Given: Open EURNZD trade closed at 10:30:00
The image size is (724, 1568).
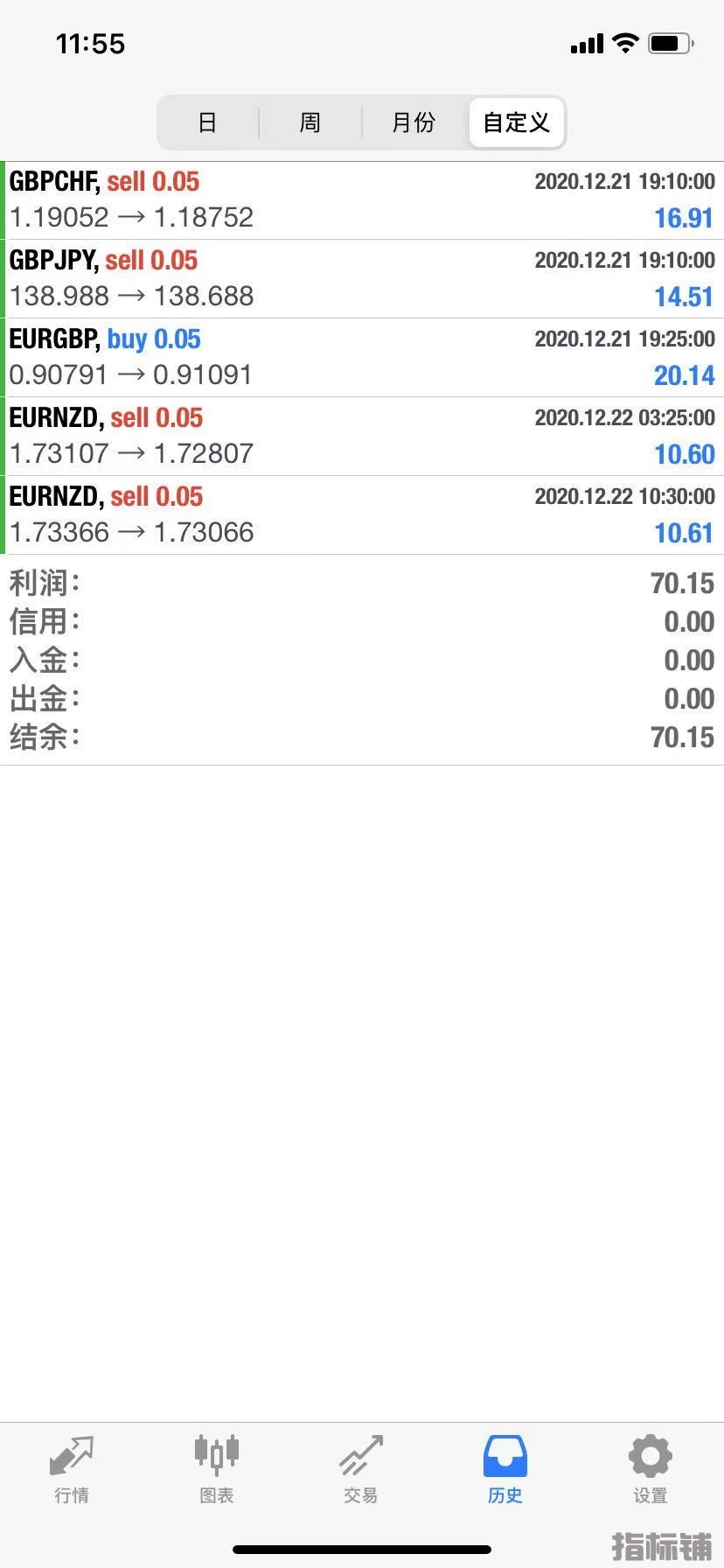Looking at the screenshot, I should click(x=362, y=515).
